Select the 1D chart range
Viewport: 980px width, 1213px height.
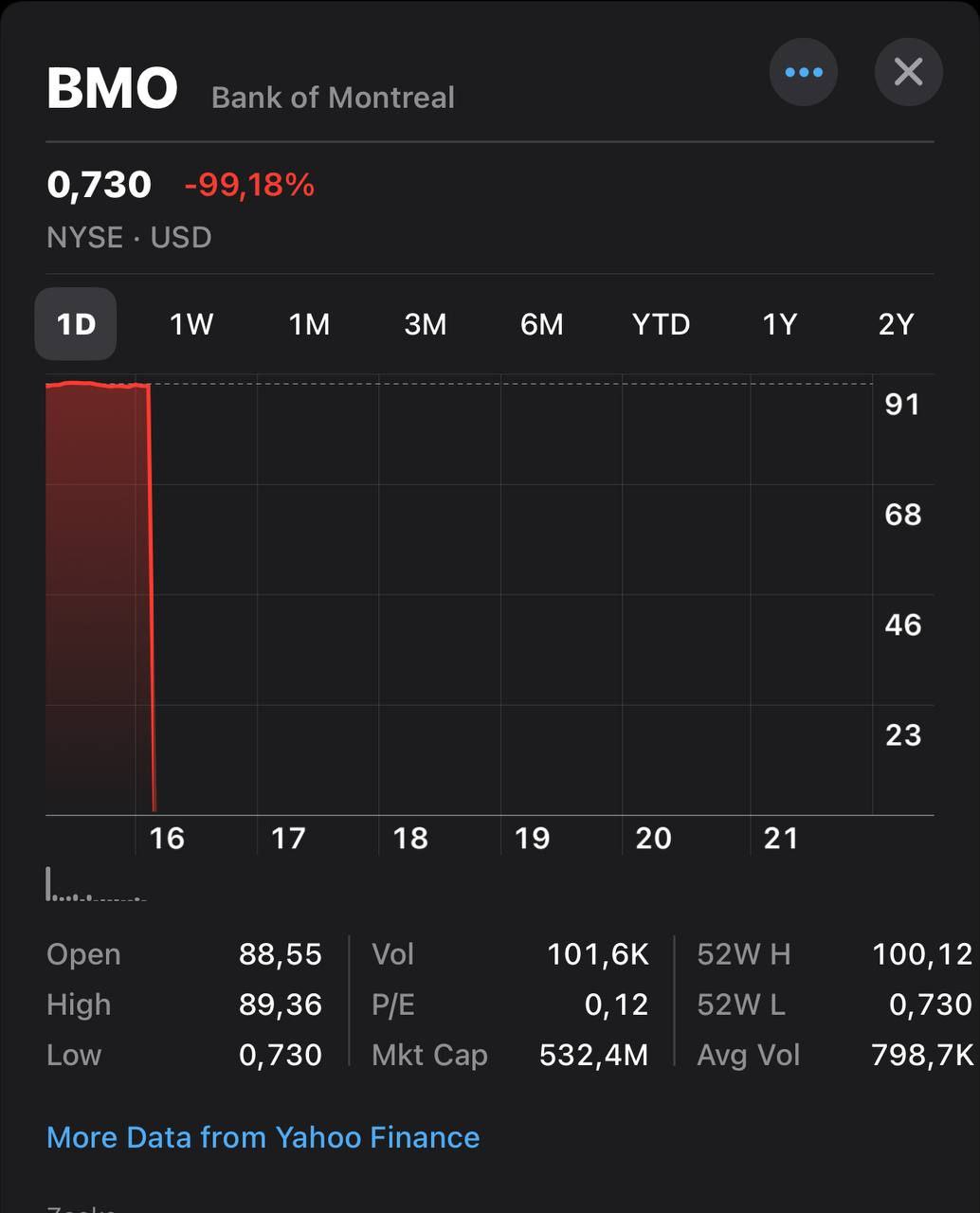pos(76,324)
